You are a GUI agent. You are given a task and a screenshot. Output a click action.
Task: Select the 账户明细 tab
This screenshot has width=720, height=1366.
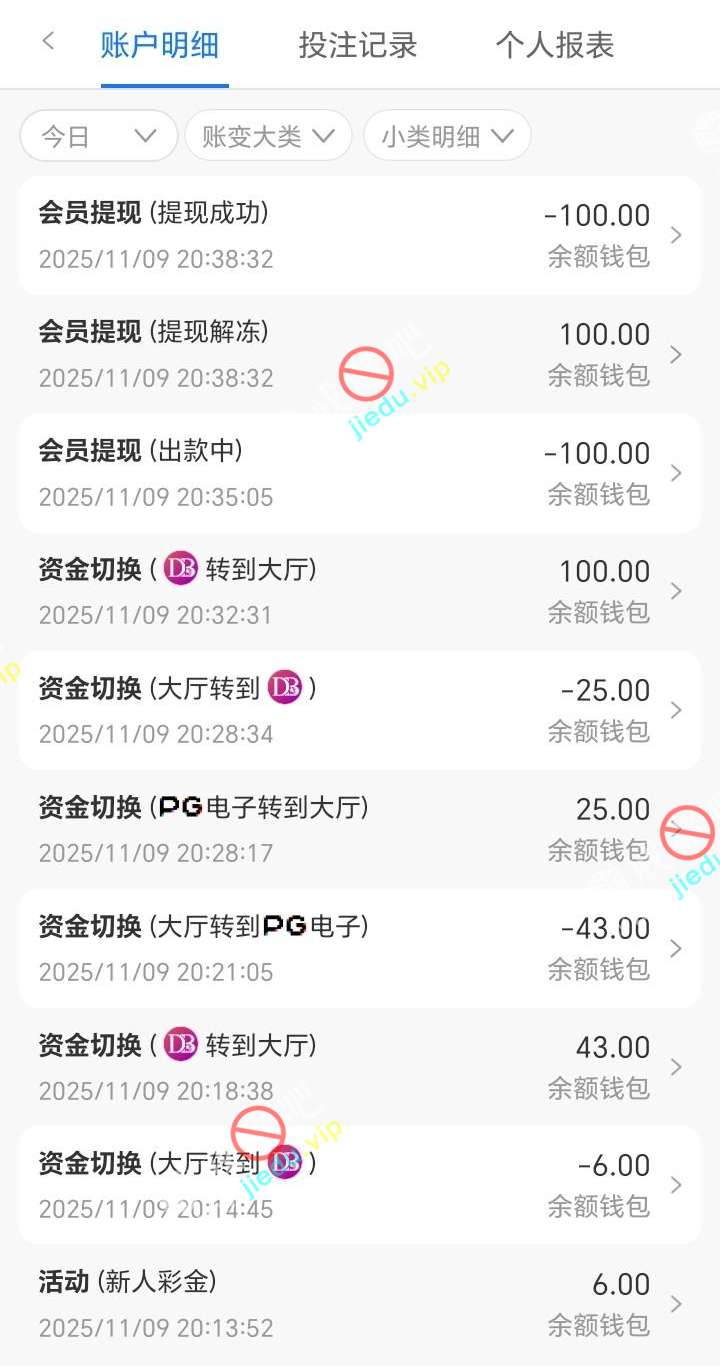pyautogui.click(x=160, y=45)
